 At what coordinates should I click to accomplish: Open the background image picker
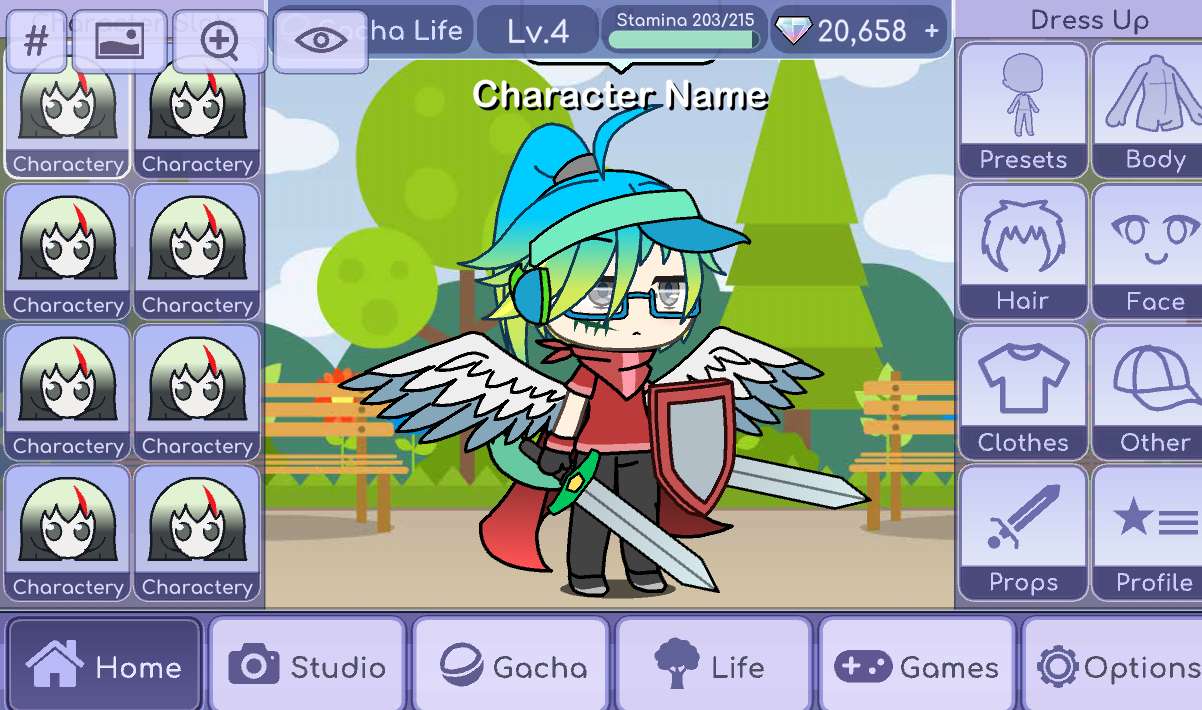coord(120,41)
